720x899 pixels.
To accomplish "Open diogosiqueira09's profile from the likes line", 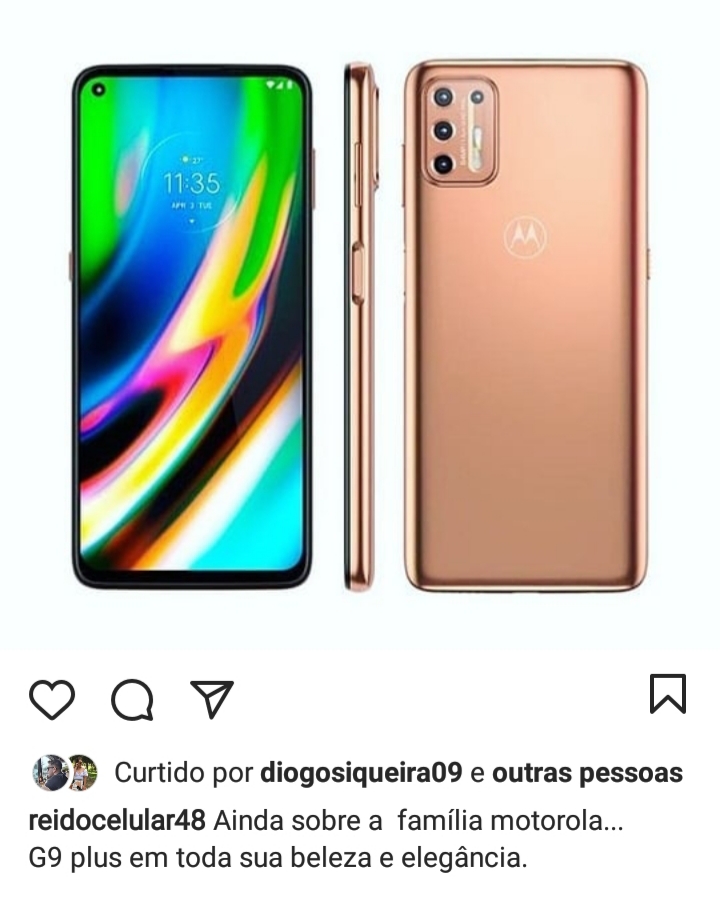I will pyautogui.click(x=361, y=773).
